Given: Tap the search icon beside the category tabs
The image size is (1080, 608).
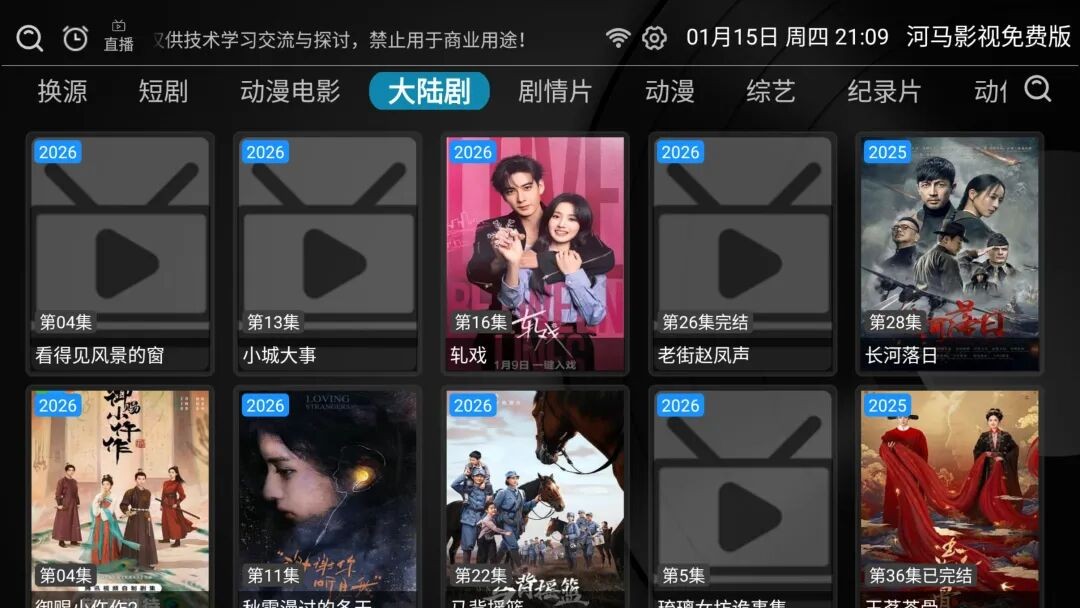Looking at the screenshot, I should pyautogui.click(x=1038, y=90).
